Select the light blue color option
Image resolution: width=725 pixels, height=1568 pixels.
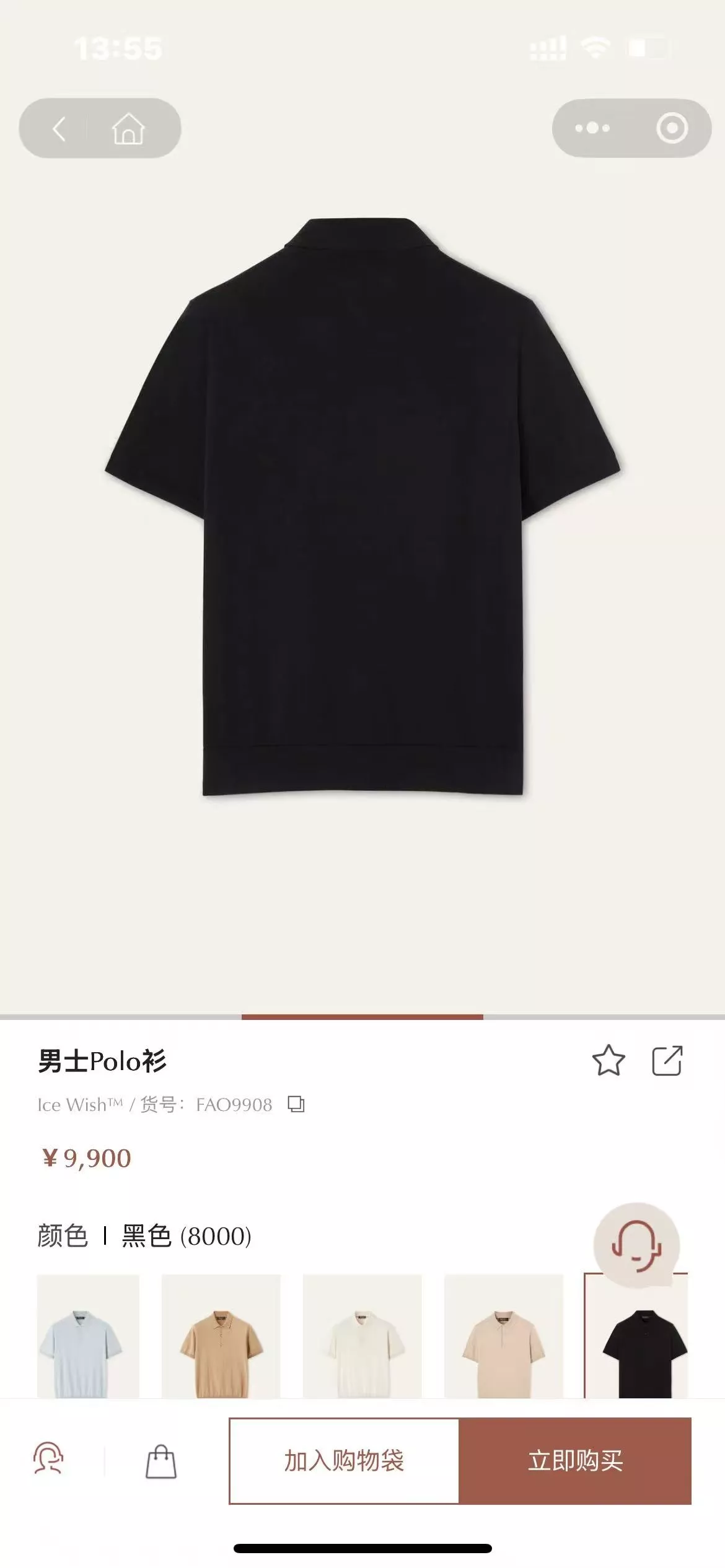pyautogui.click(x=88, y=1335)
